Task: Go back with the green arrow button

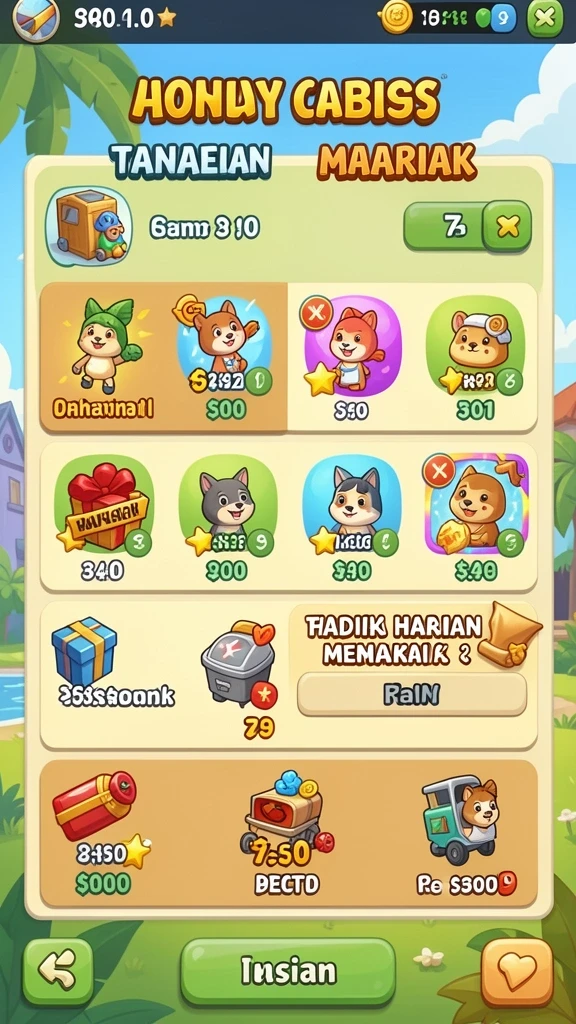Action: pos(58,971)
